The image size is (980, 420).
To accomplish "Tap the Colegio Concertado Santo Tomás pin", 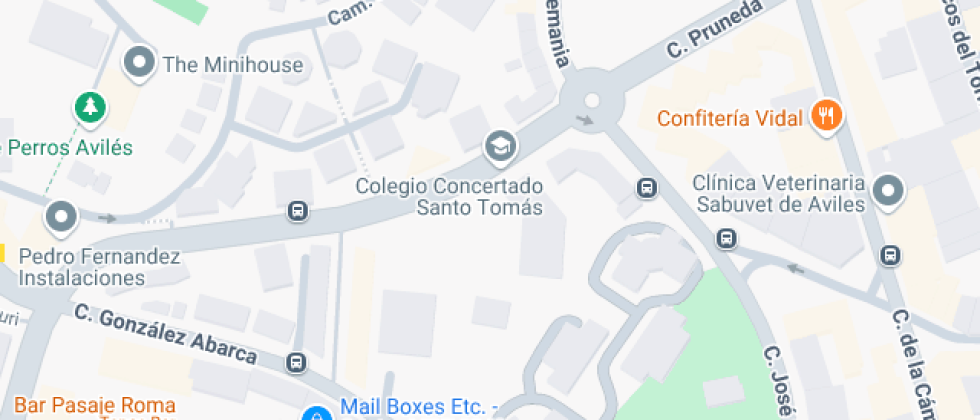I will (x=499, y=148).
